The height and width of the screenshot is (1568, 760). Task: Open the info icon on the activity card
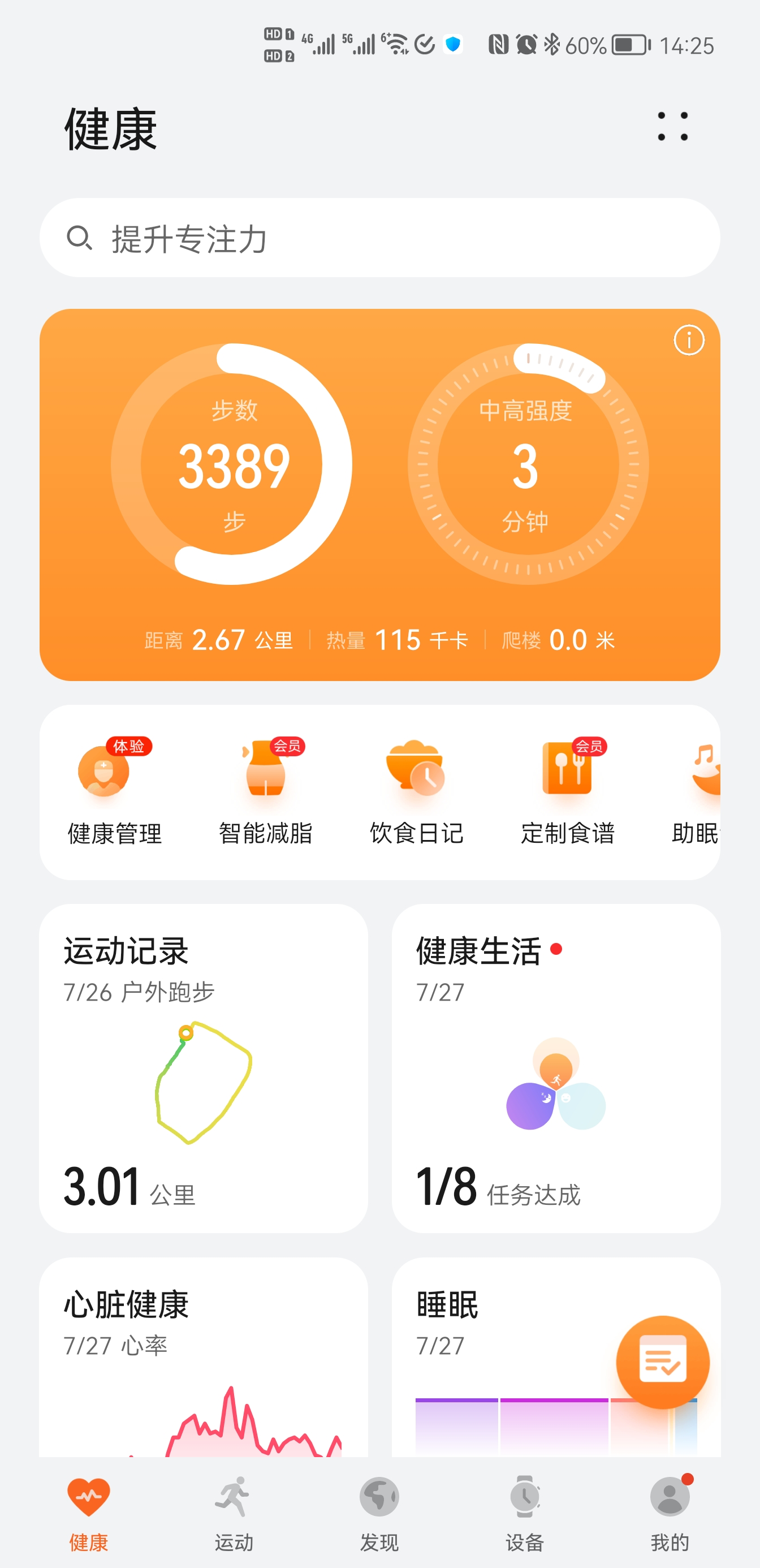click(x=689, y=341)
